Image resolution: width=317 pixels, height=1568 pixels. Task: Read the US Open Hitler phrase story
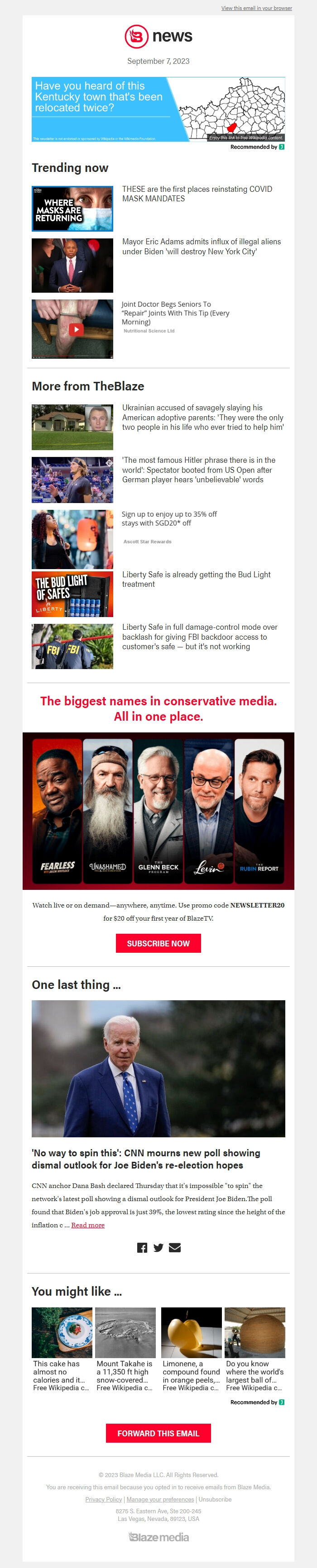[198, 470]
